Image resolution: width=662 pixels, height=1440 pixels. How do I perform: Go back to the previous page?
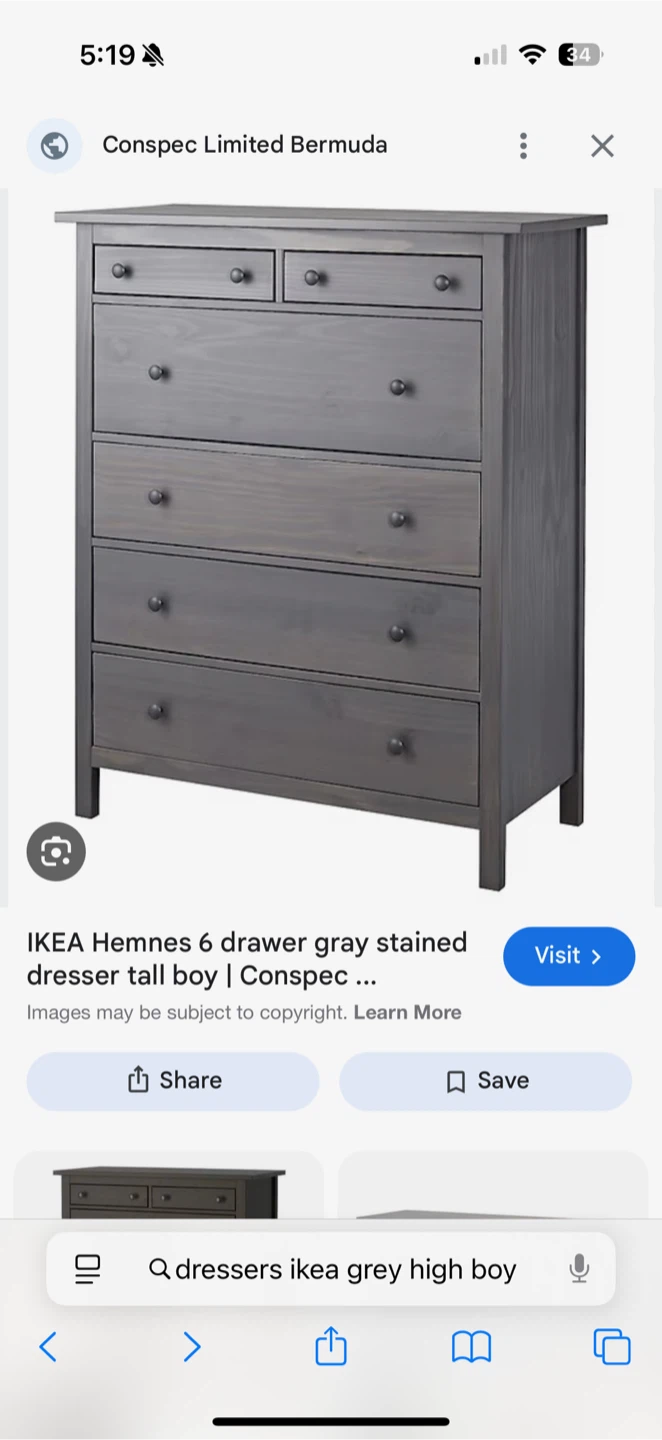point(48,1347)
